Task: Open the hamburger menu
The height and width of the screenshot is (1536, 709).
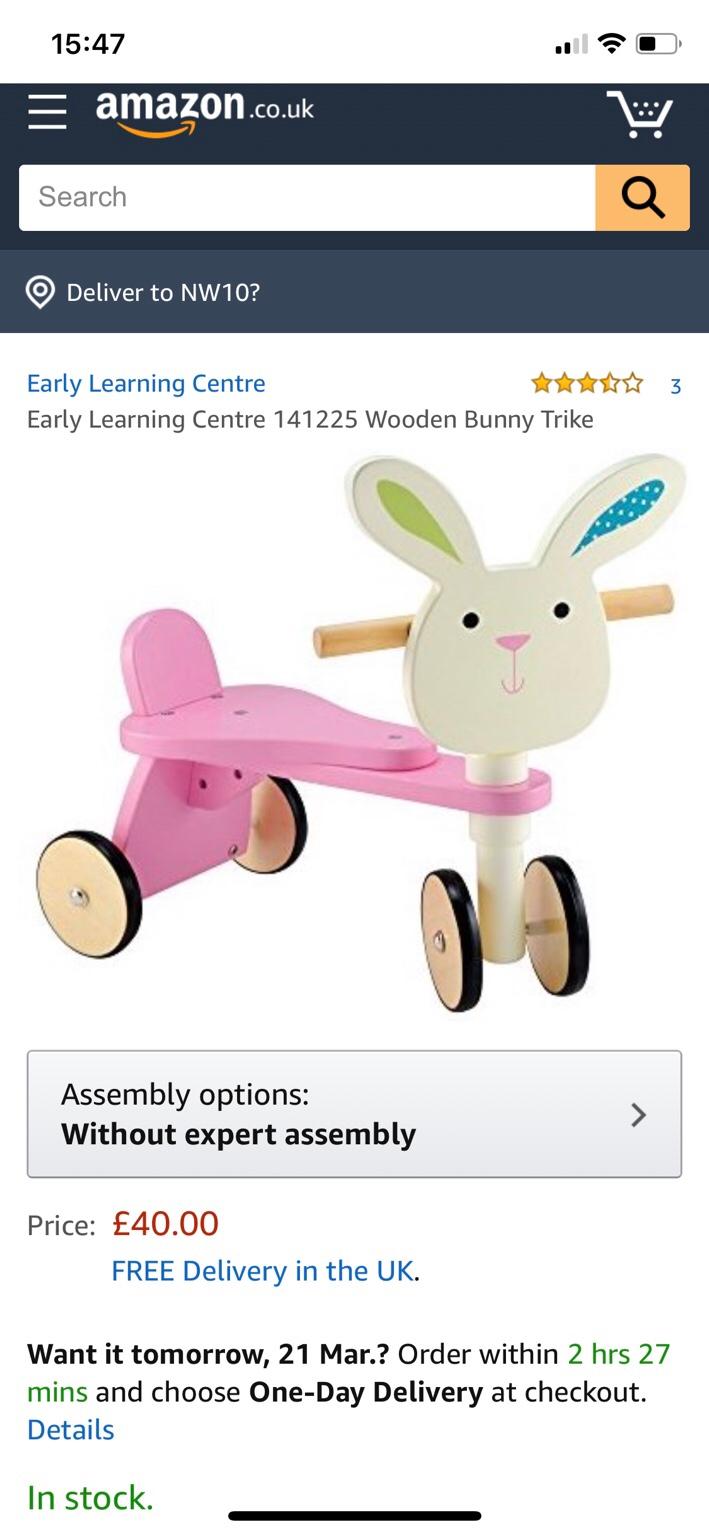Action: coord(46,112)
